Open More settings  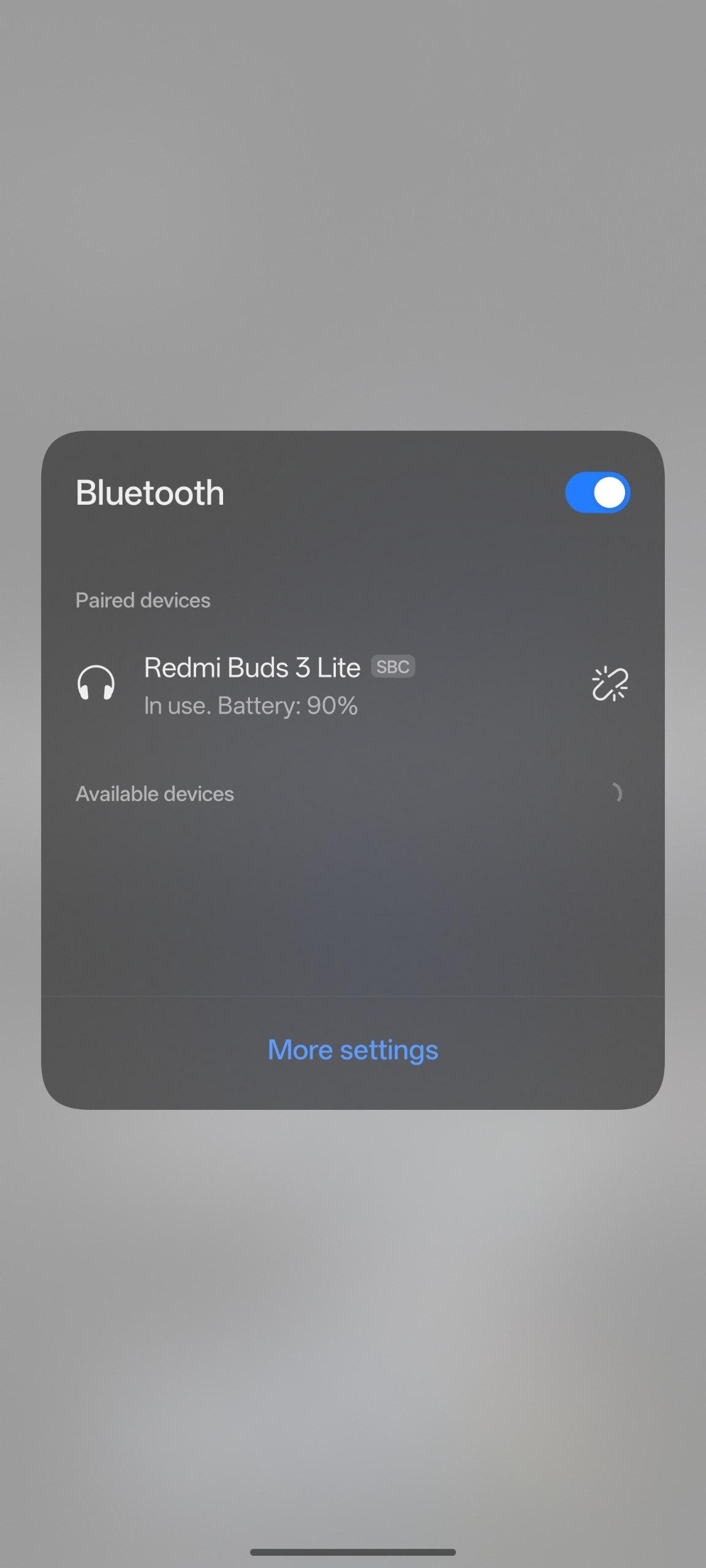tap(353, 1050)
